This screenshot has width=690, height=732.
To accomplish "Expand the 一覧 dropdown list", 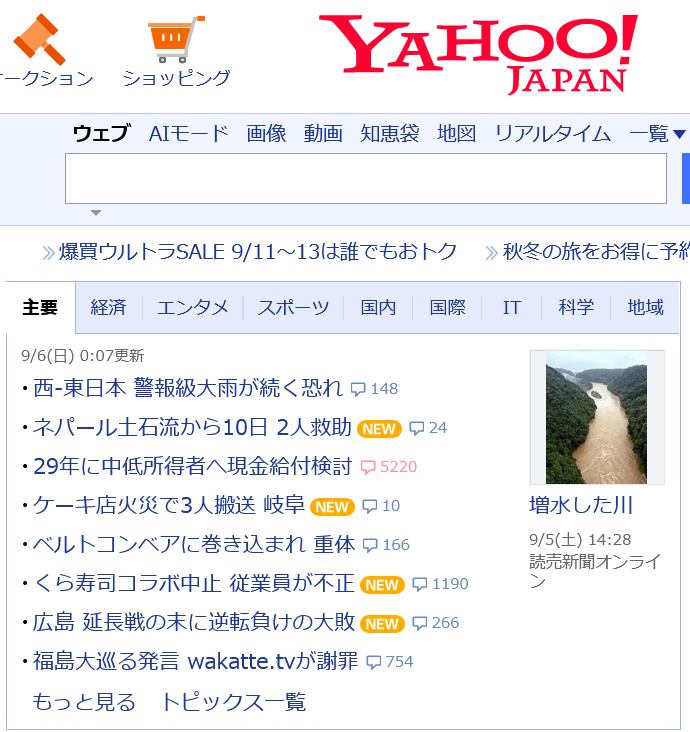I will point(657,134).
